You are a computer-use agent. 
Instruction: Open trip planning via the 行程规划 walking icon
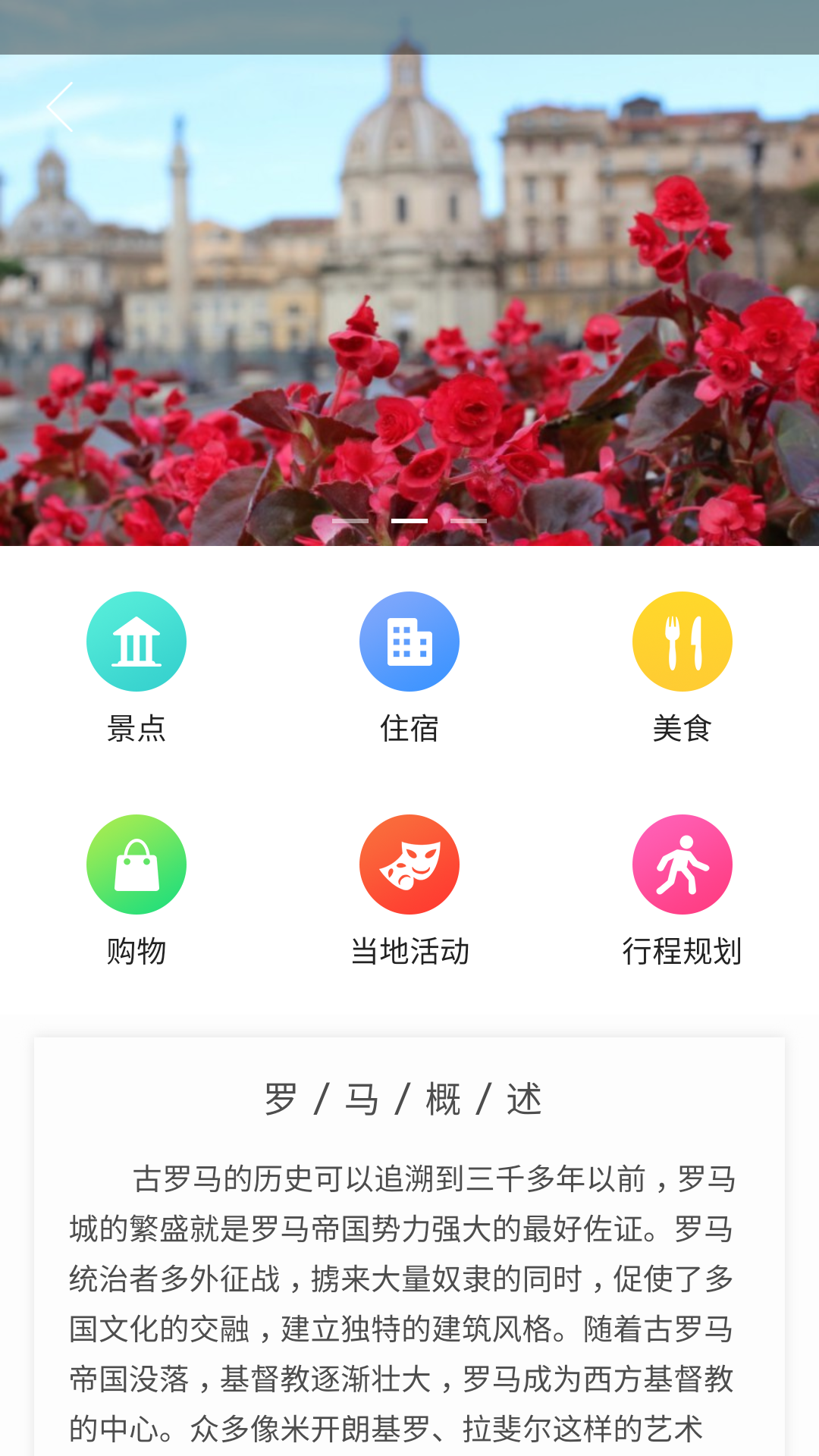tap(682, 864)
